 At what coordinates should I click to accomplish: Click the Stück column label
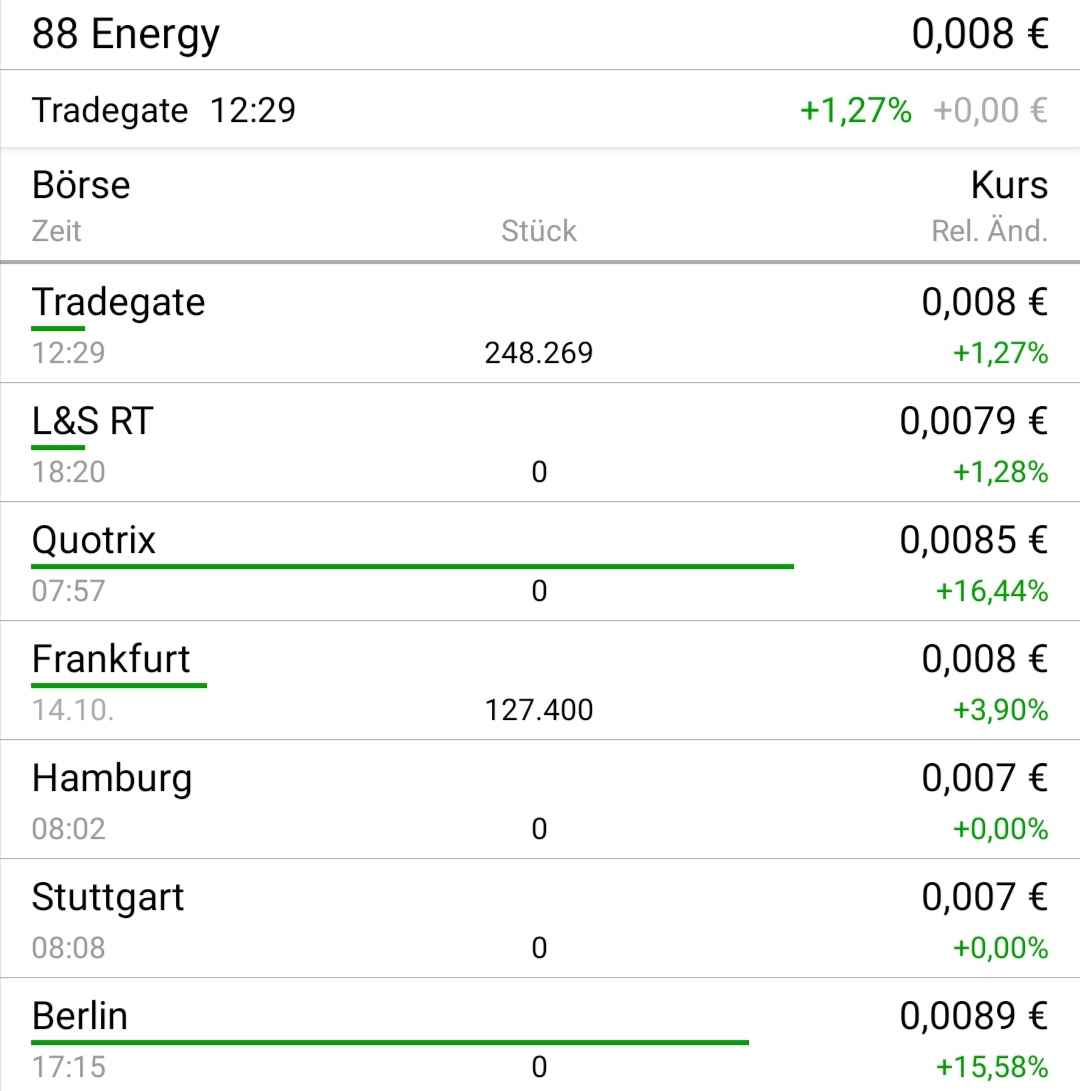[x=538, y=231]
